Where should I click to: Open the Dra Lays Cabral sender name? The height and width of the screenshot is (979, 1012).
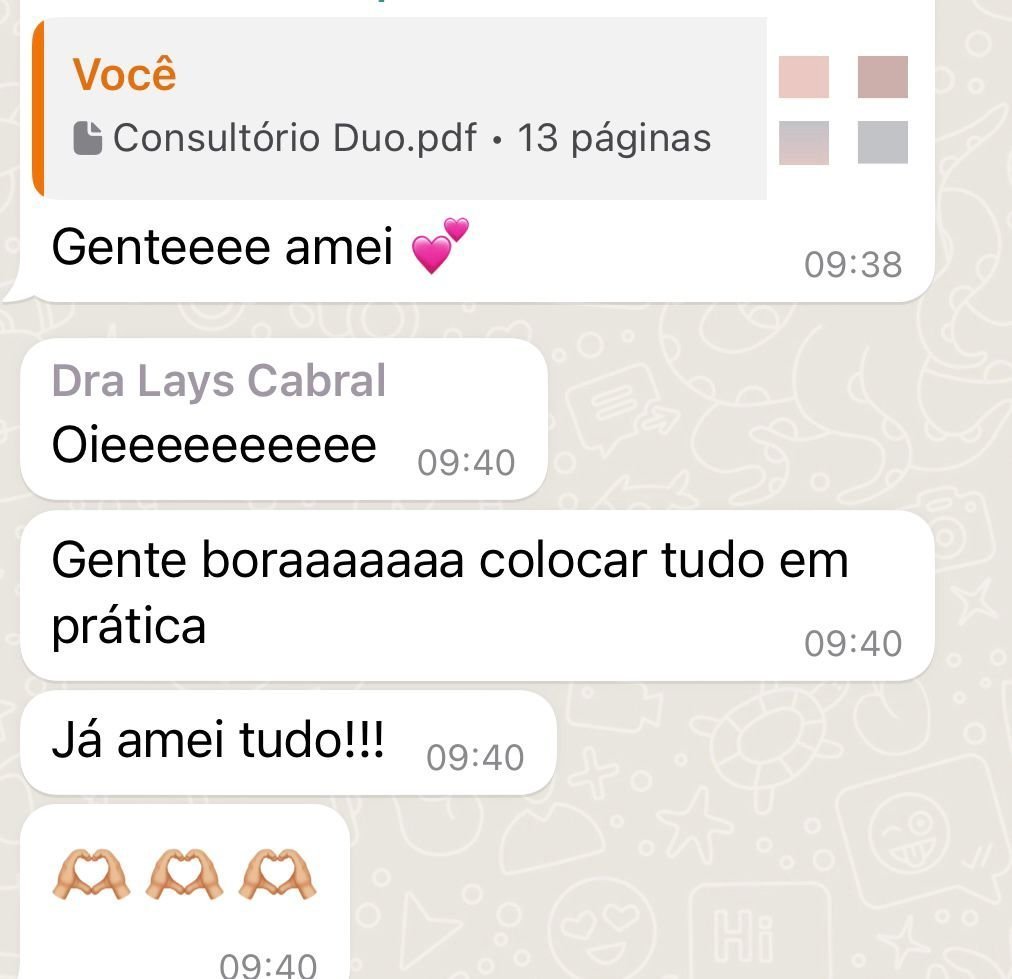(x=219, y=382)
